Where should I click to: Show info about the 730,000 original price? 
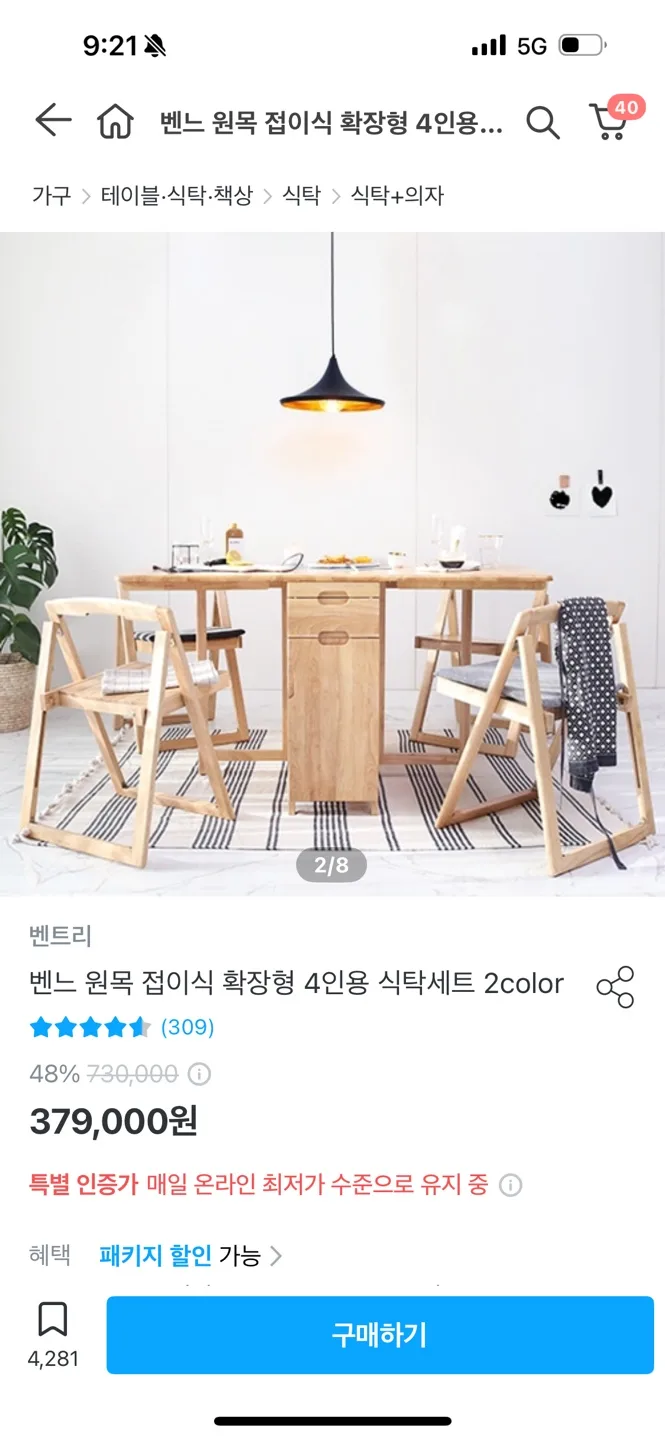[x=200, y=1075]
